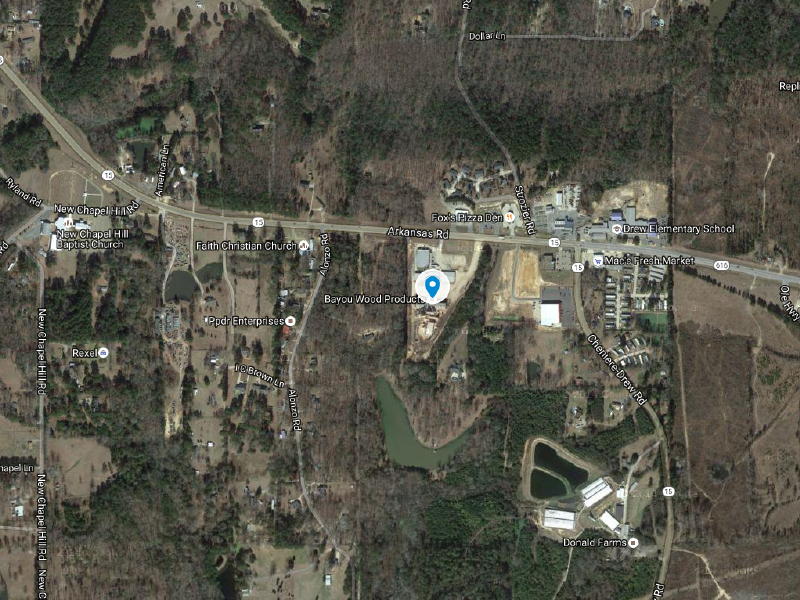Select the Rexel place marker
Screen dimensions: 800x600
coord(103,353)
